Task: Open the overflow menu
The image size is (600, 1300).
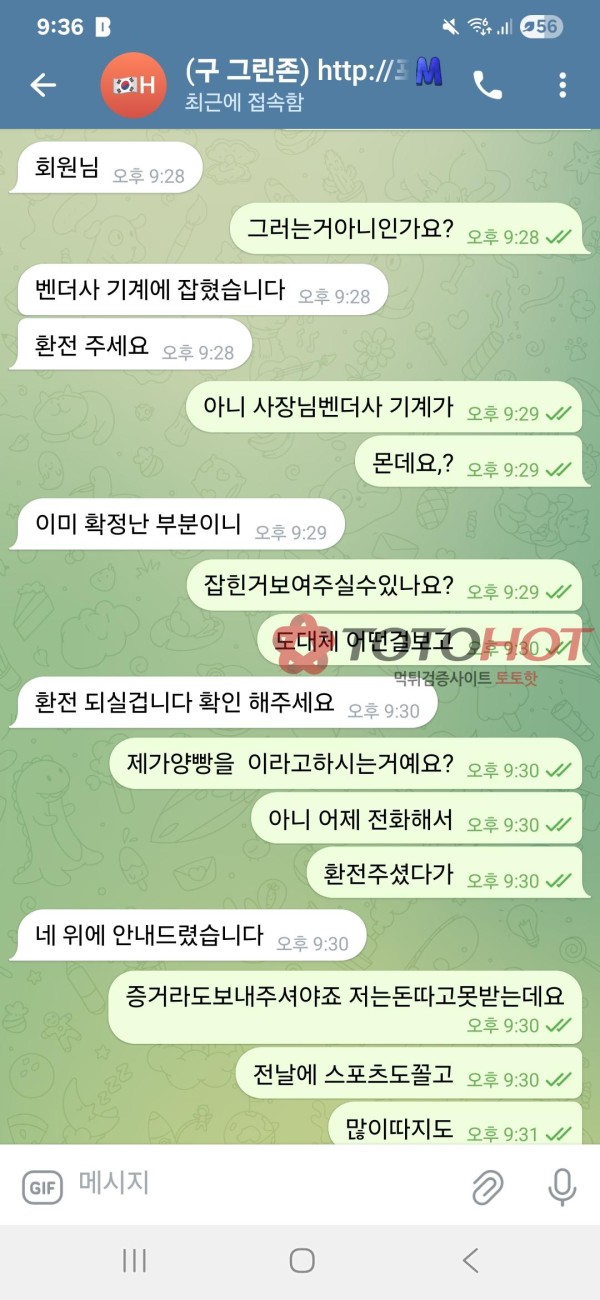Action: 562,86
